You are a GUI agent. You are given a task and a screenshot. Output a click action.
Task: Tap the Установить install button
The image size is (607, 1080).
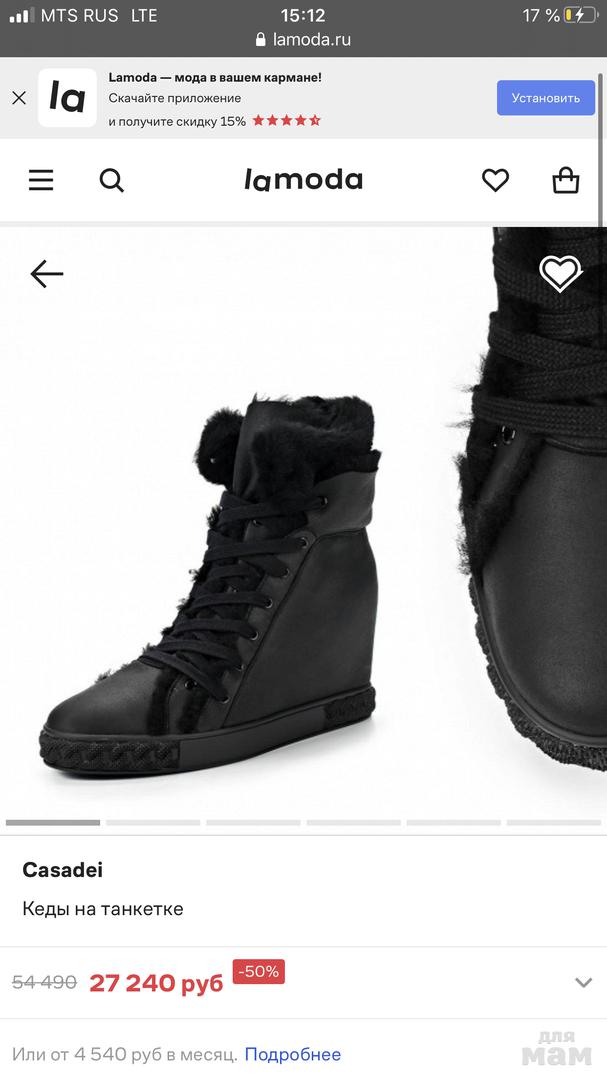[545, 98]
